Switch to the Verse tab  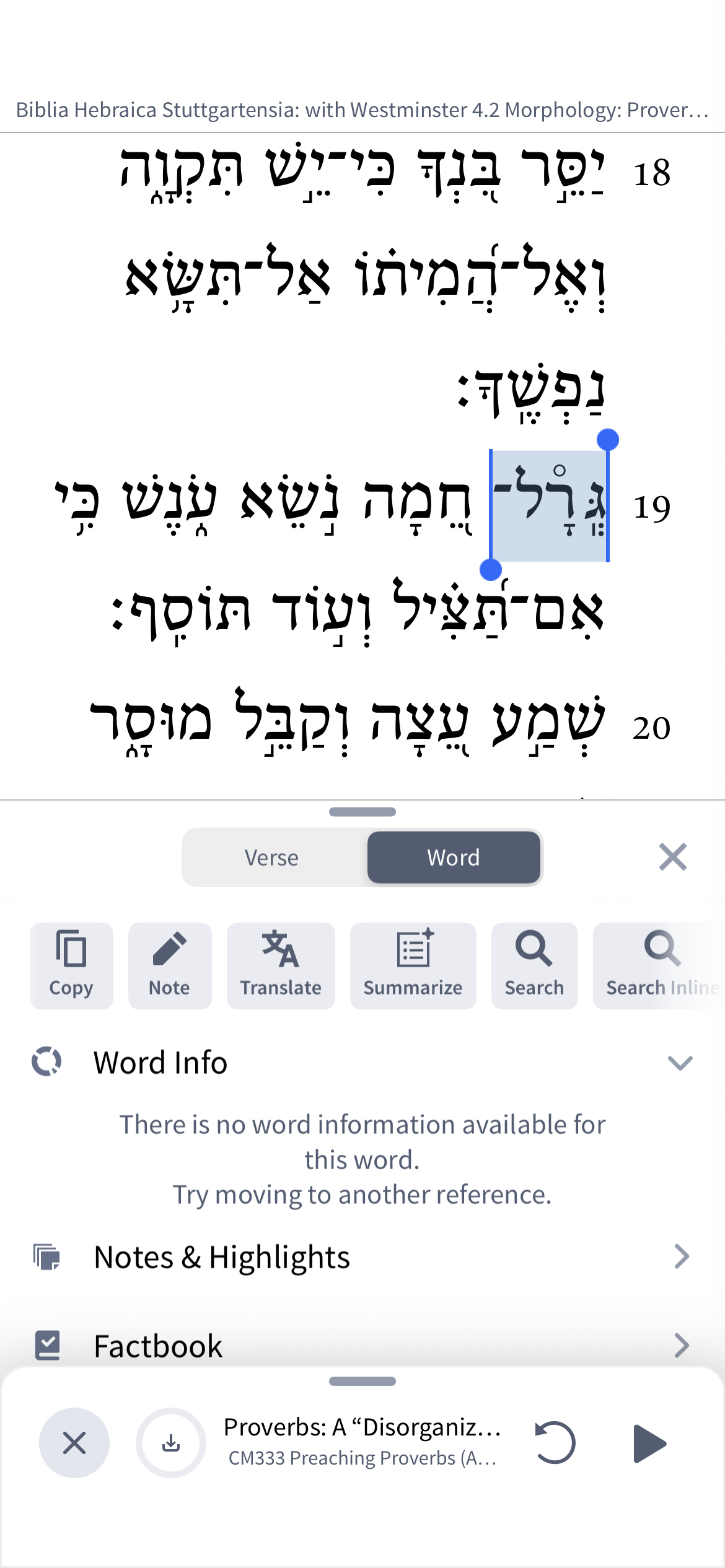click(271, 858)
